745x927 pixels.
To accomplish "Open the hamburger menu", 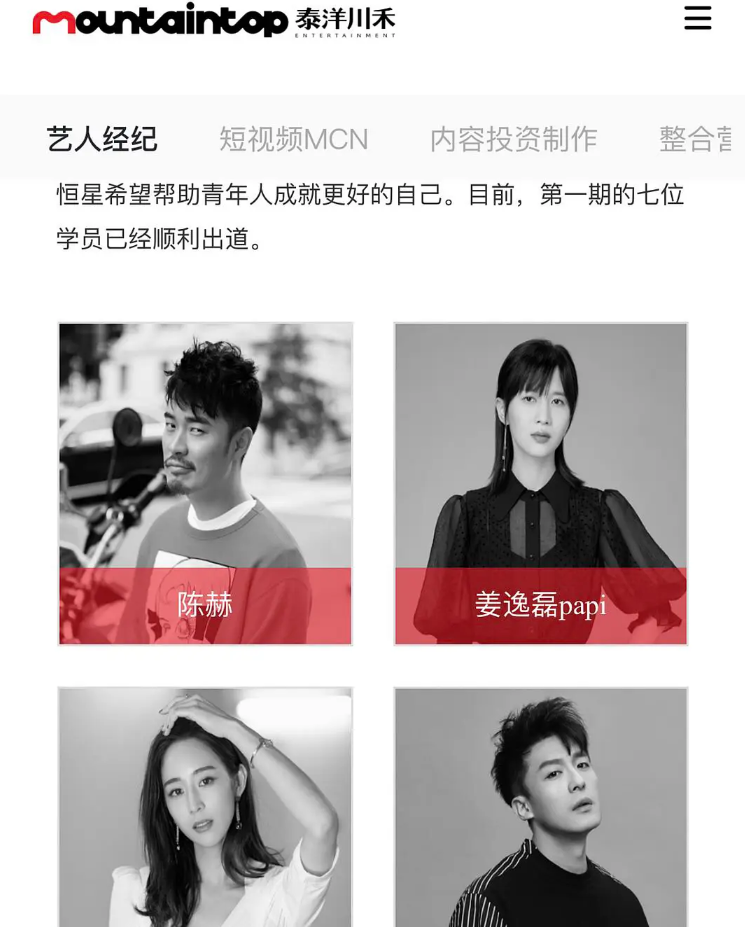I will [x=697, y=18].
